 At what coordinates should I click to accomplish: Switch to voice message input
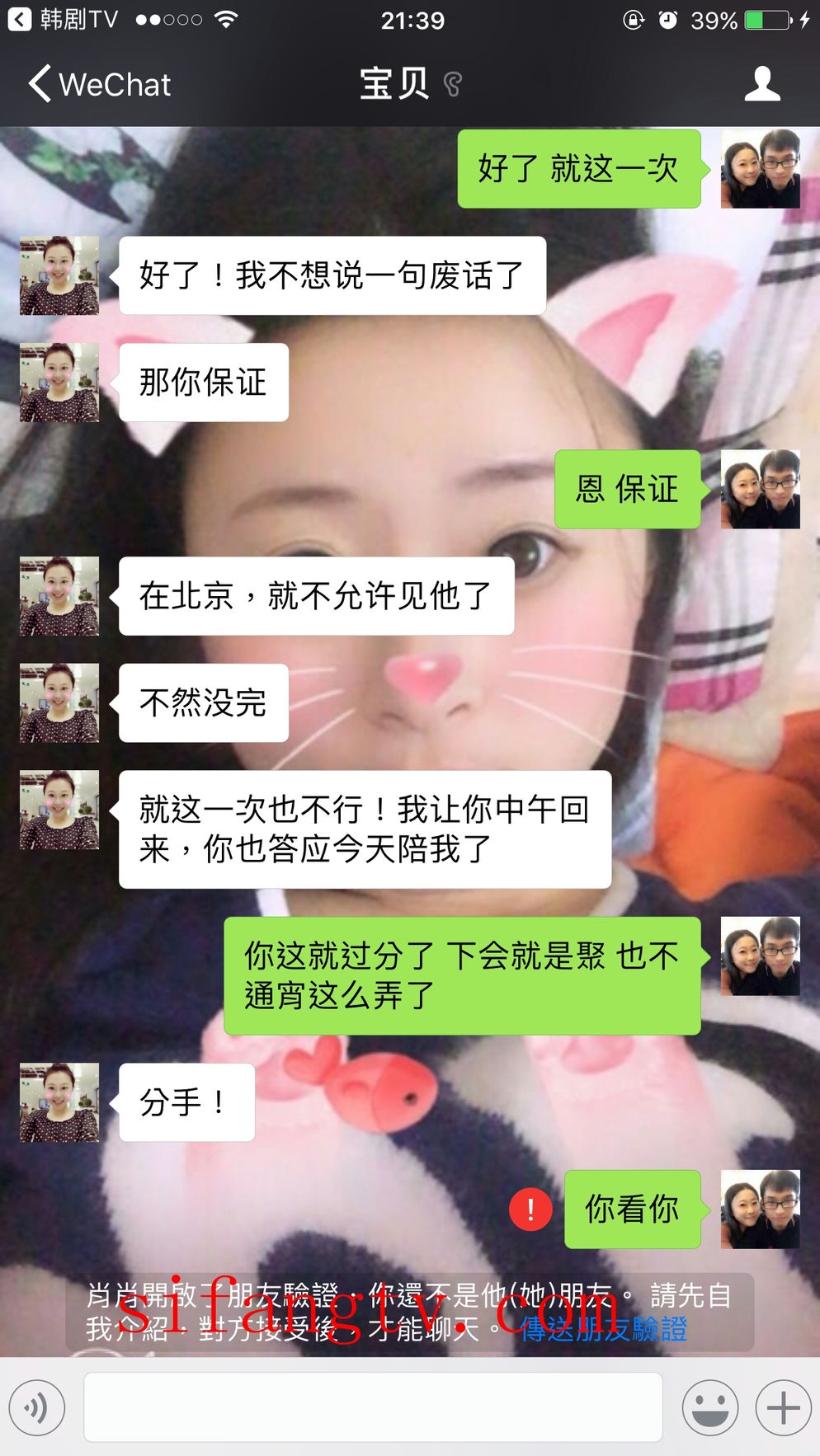[x=37, y=1407]
